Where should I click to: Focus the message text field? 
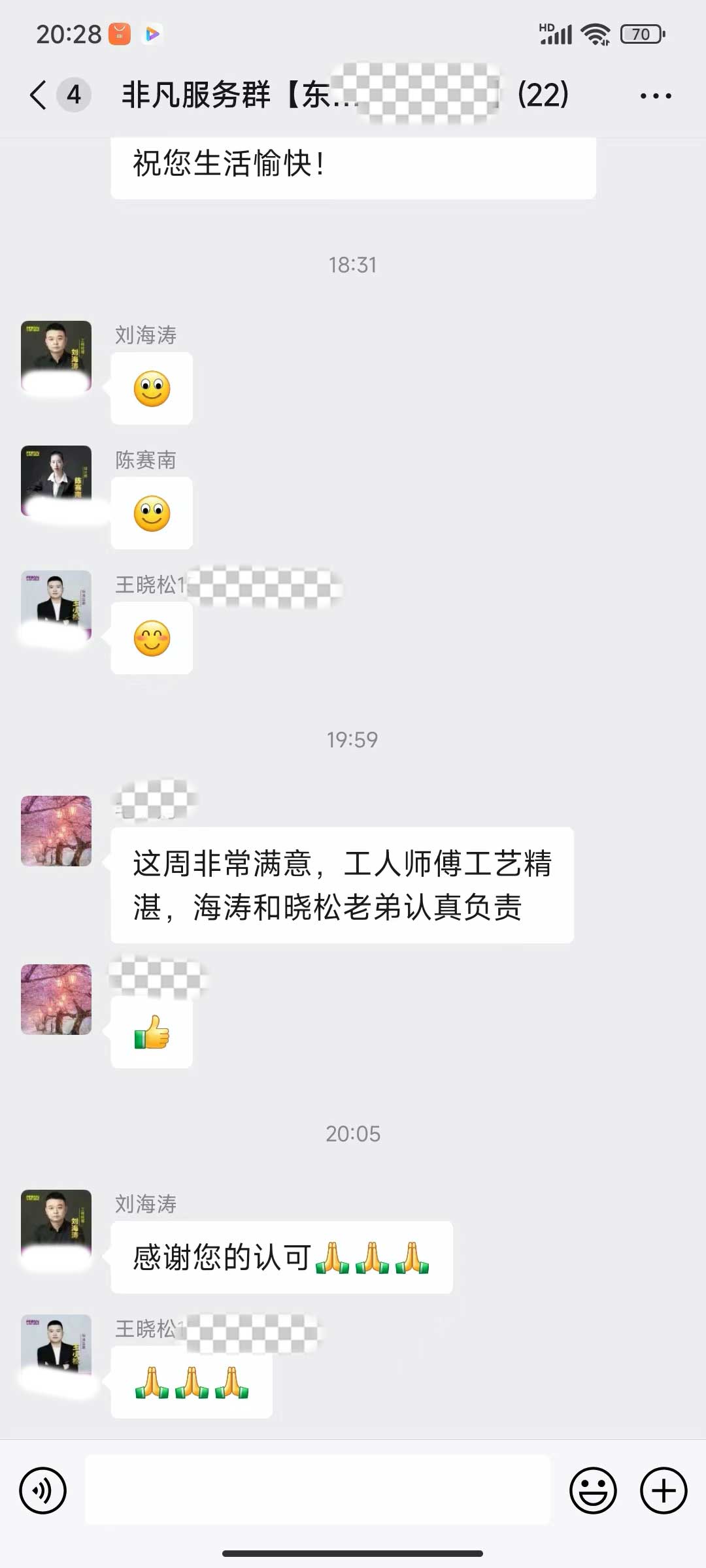[x=318, y=1490]
